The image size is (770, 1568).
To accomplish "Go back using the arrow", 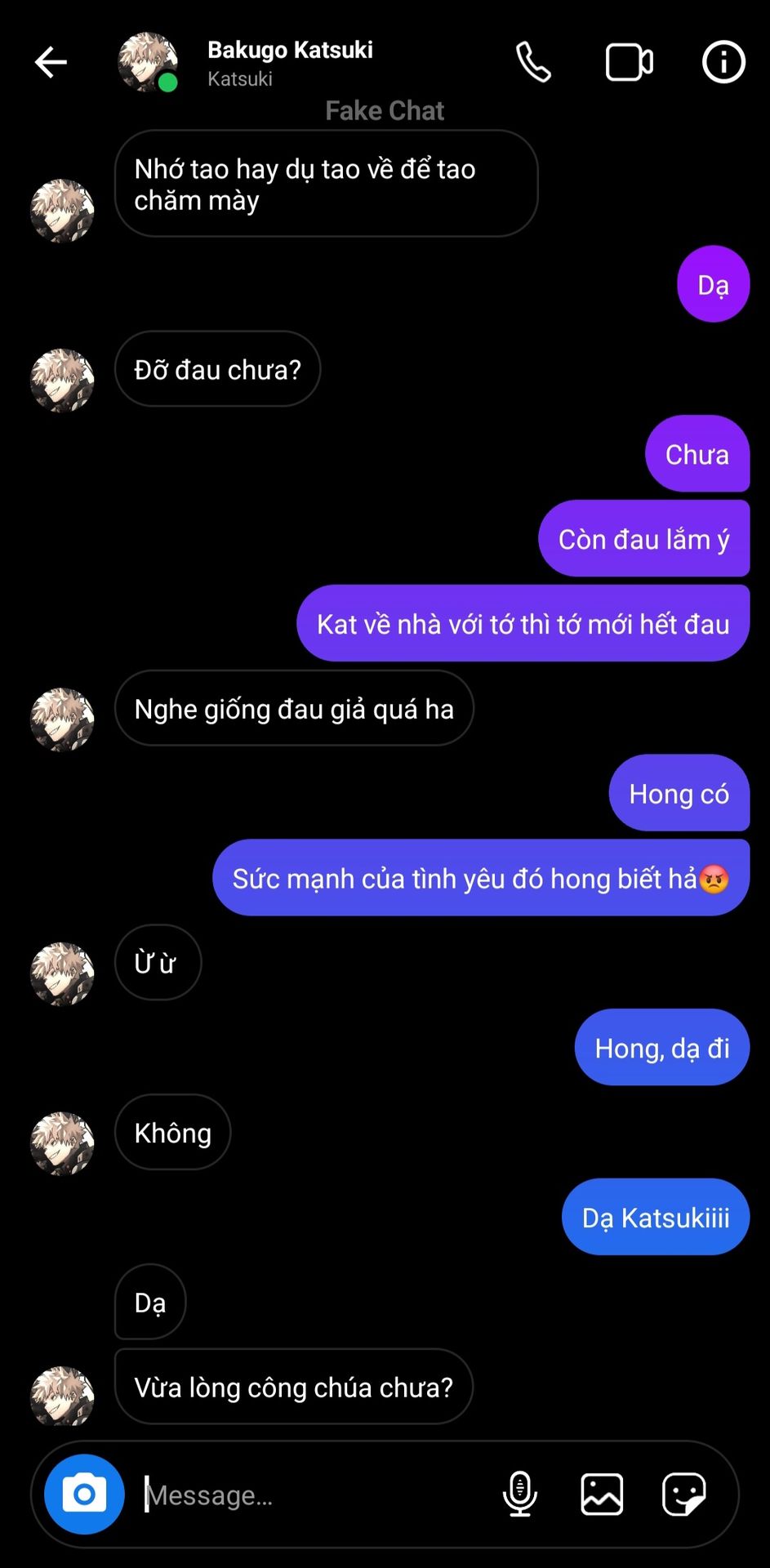I will 51,62.
